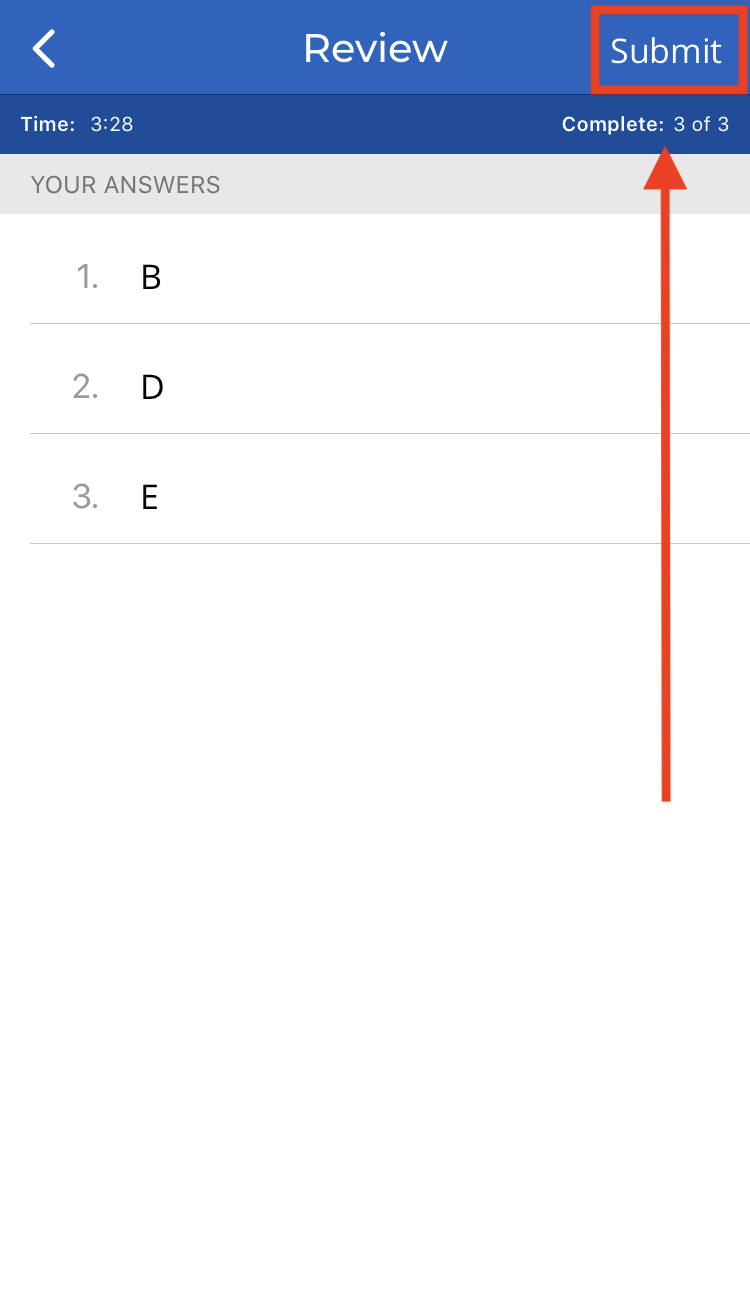Select the Review title tab
This screenshot has height=1300, width=750.
tap(375, 47)
